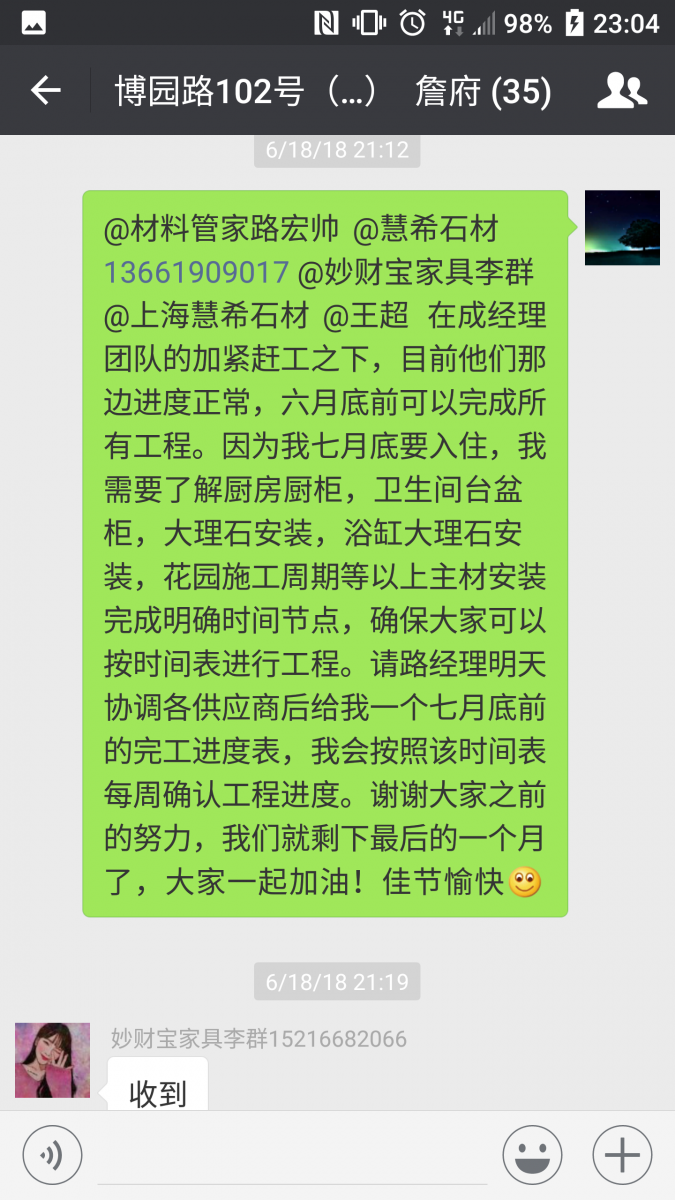Open the sender's night sky avatar
This screenshot has width=675, height=1200.
pos(621,228)
